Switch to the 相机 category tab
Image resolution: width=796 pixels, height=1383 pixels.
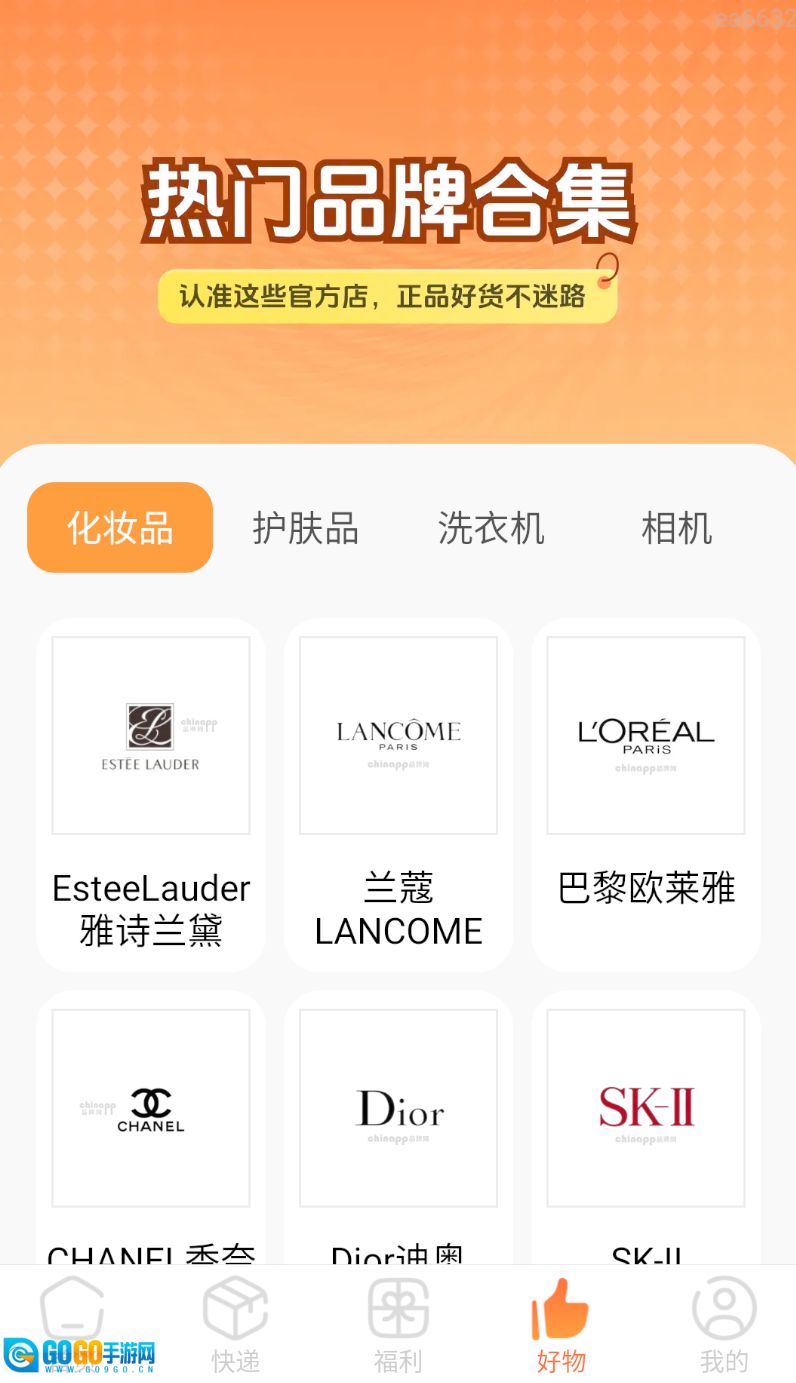(677, 527)
